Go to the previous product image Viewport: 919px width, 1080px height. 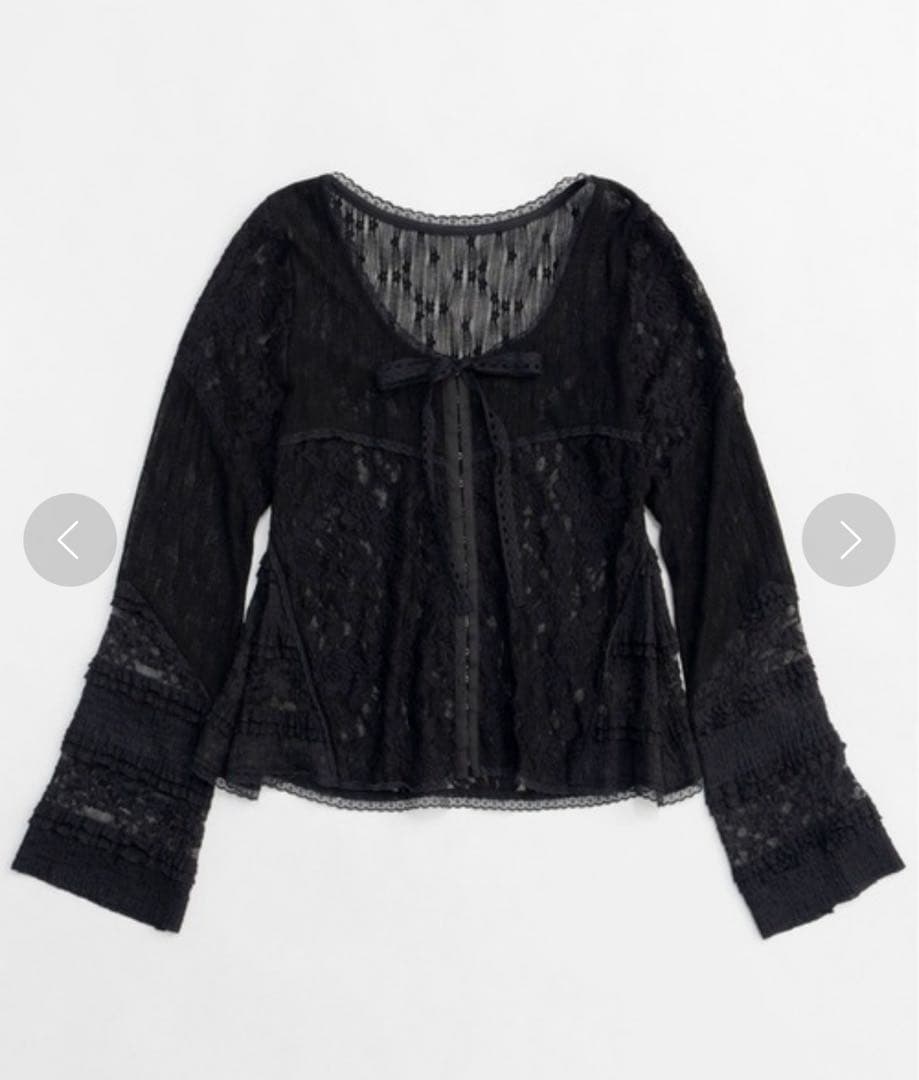(69, 540)
